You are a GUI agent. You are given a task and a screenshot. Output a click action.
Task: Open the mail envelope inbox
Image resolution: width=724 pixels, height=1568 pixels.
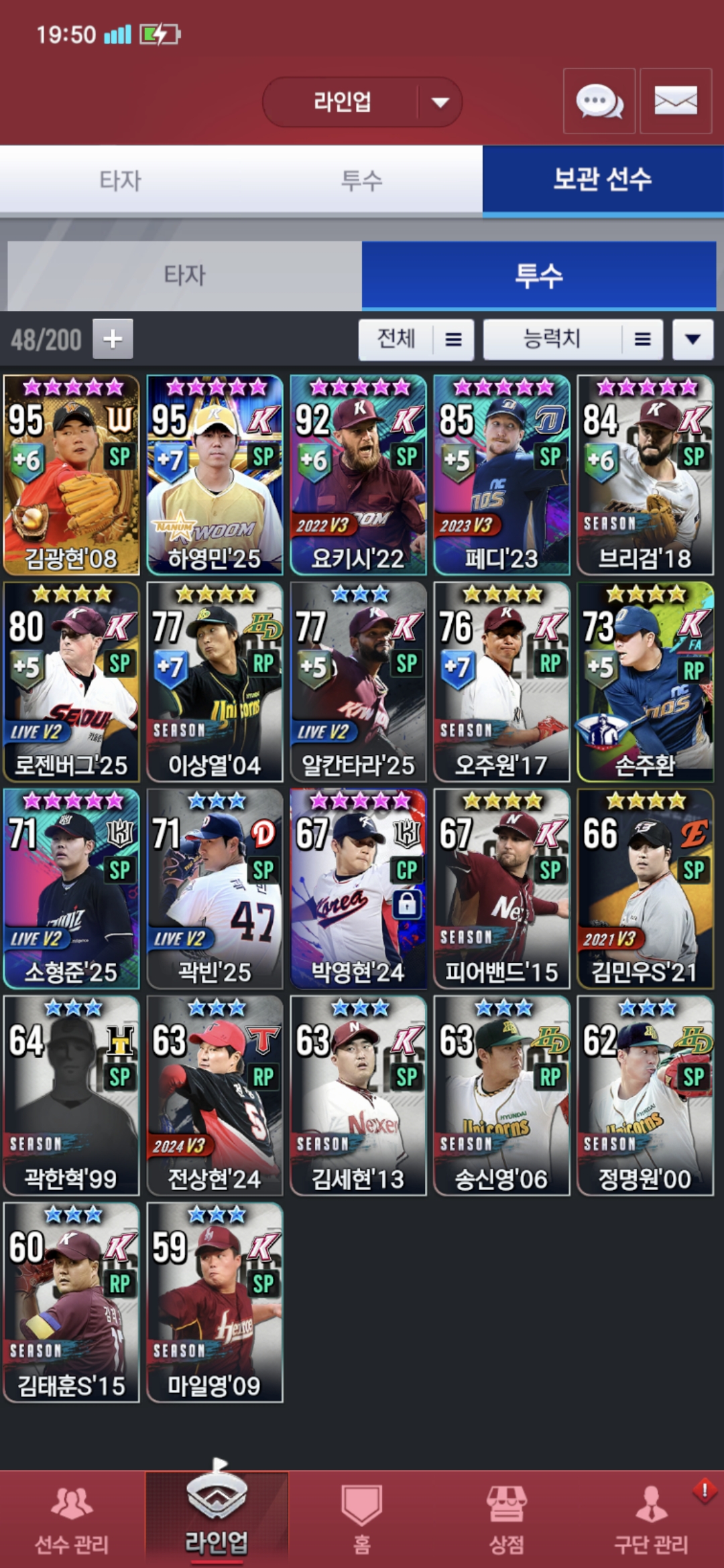[x=676, y=101]
